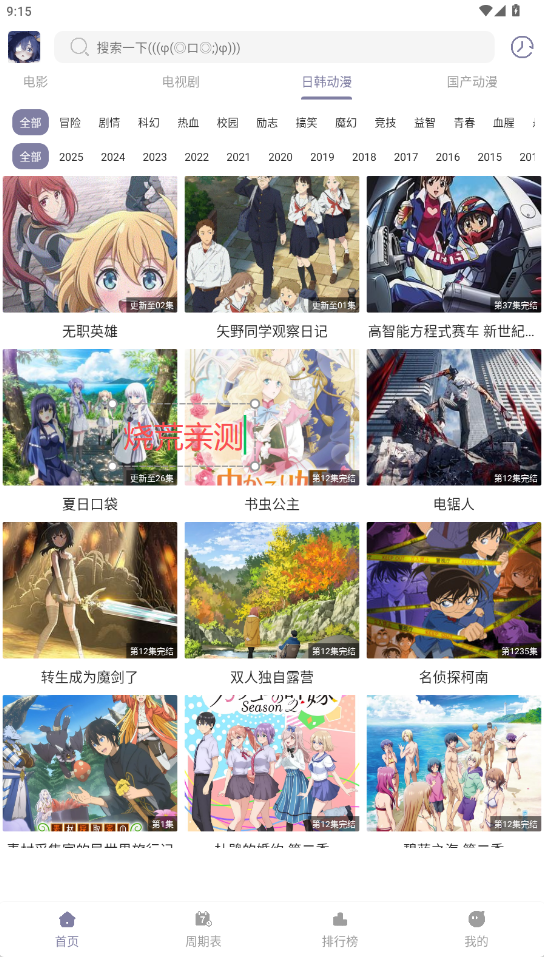Open the watch history clock icon
The height and width of the screenshot is (970, 544).
click(x=522, y=47)
